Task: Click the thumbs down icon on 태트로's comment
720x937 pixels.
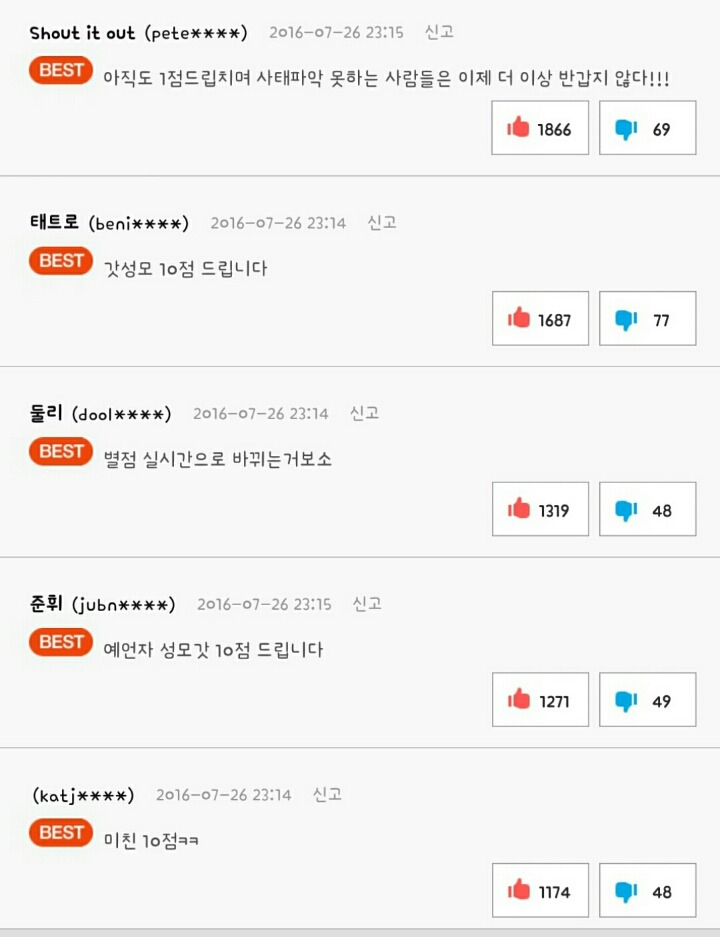Action: [x=626, y=319]
